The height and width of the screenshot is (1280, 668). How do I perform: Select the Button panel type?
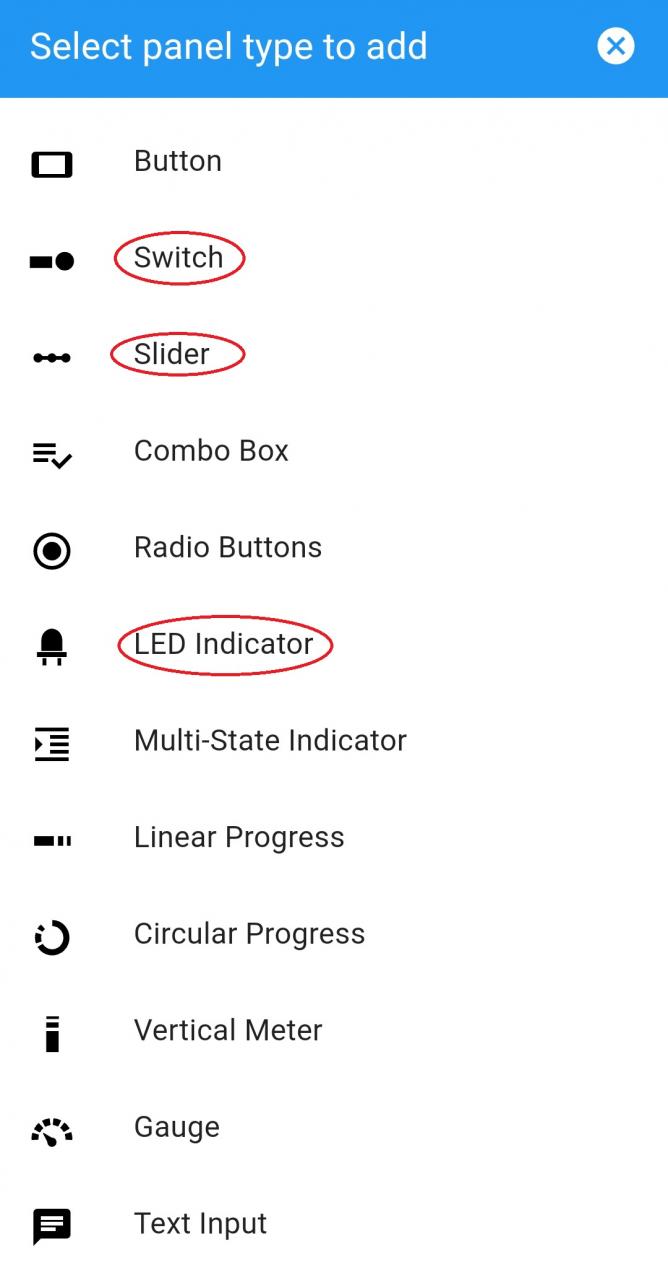click(x=334, y=162)
